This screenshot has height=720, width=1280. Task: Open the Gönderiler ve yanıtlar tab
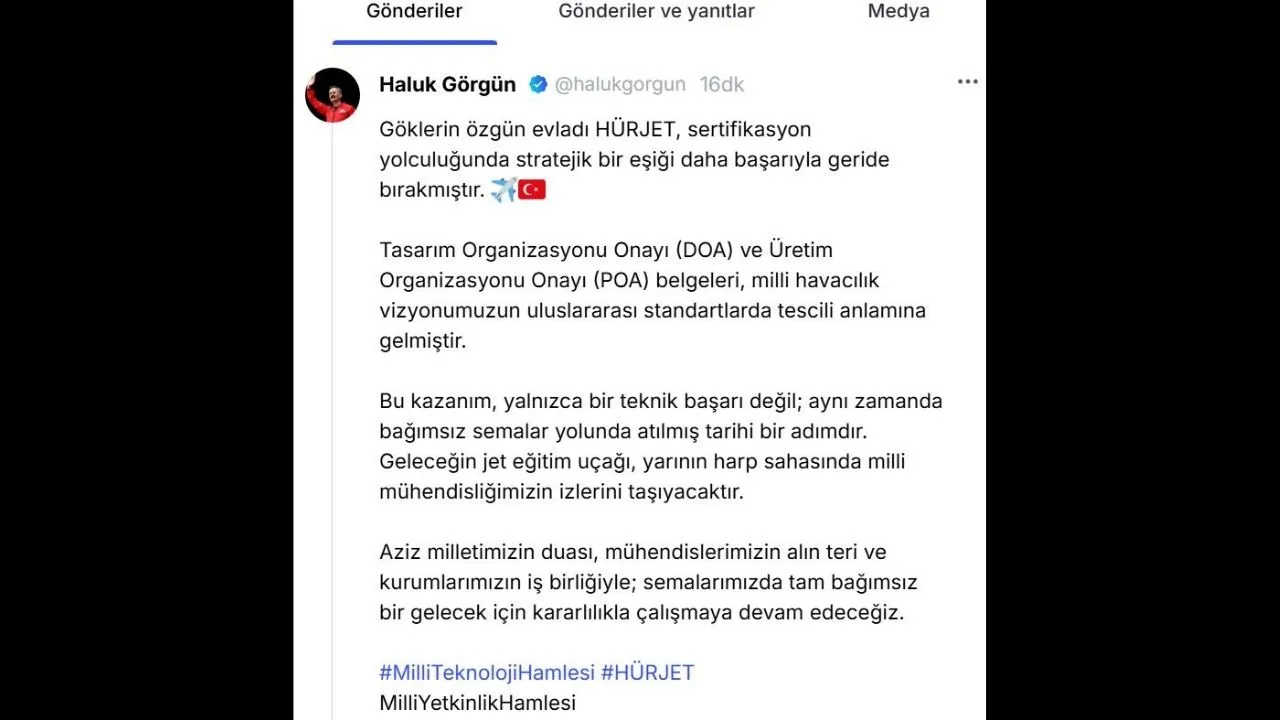coord(656,12)
